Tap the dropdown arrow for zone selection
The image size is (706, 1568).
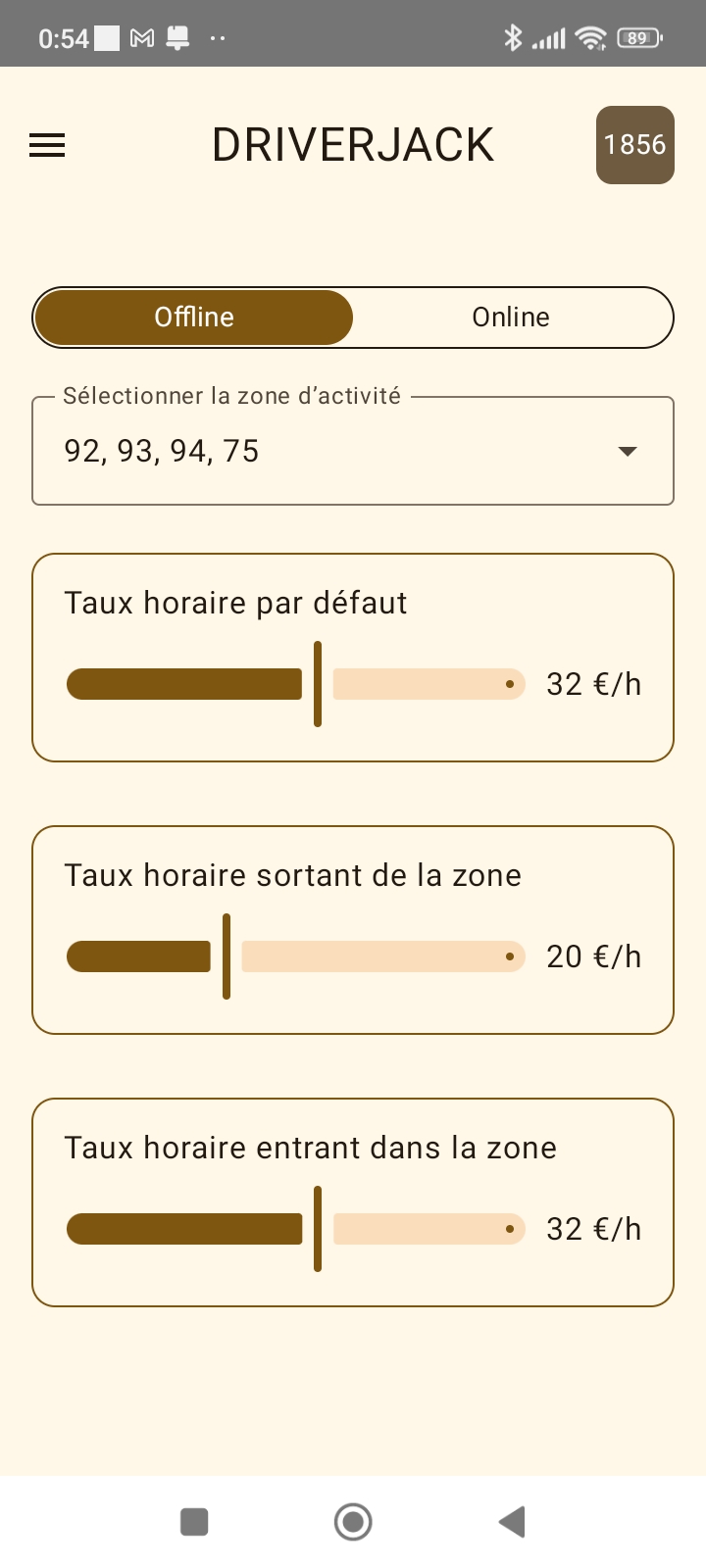coord(628,453)
